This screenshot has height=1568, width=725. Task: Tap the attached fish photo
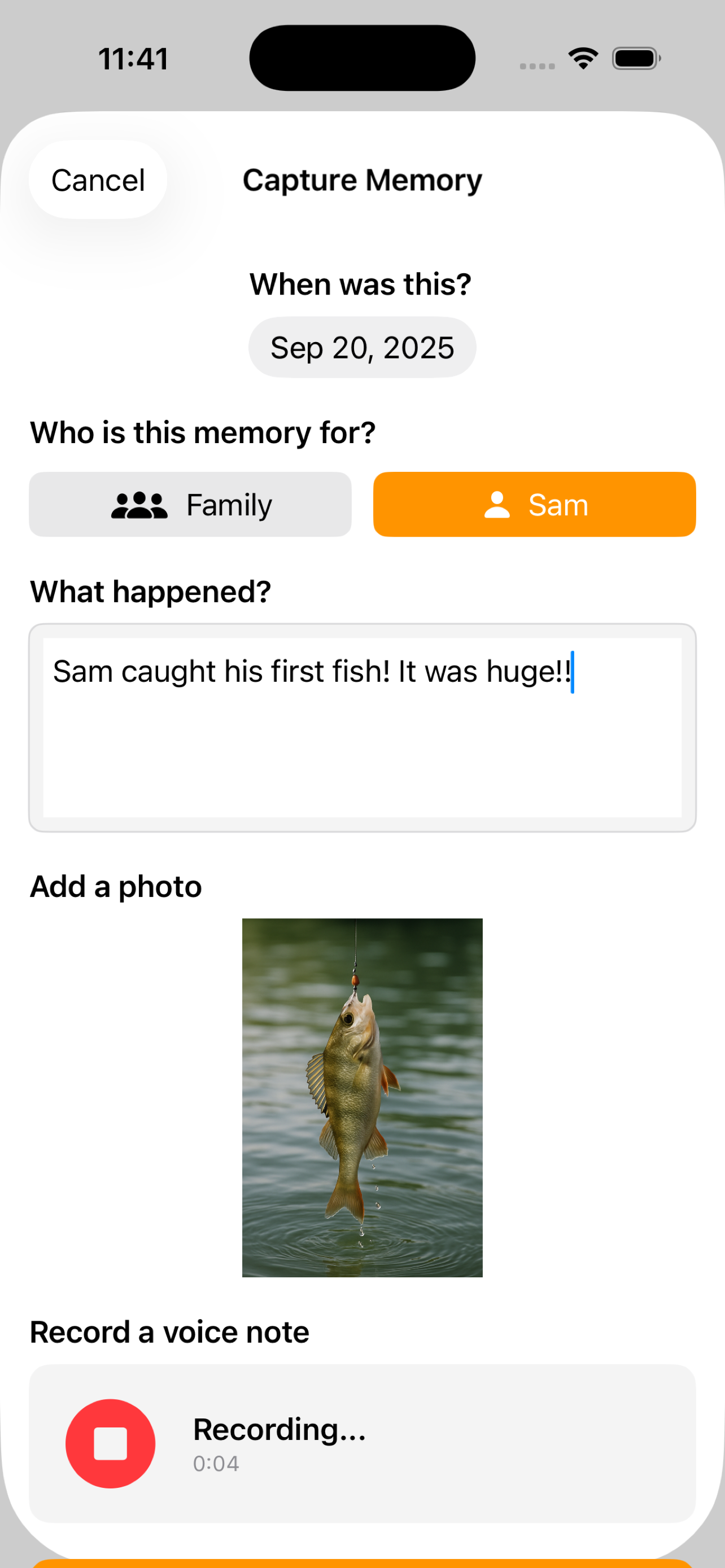click(x=362, y=1097)
